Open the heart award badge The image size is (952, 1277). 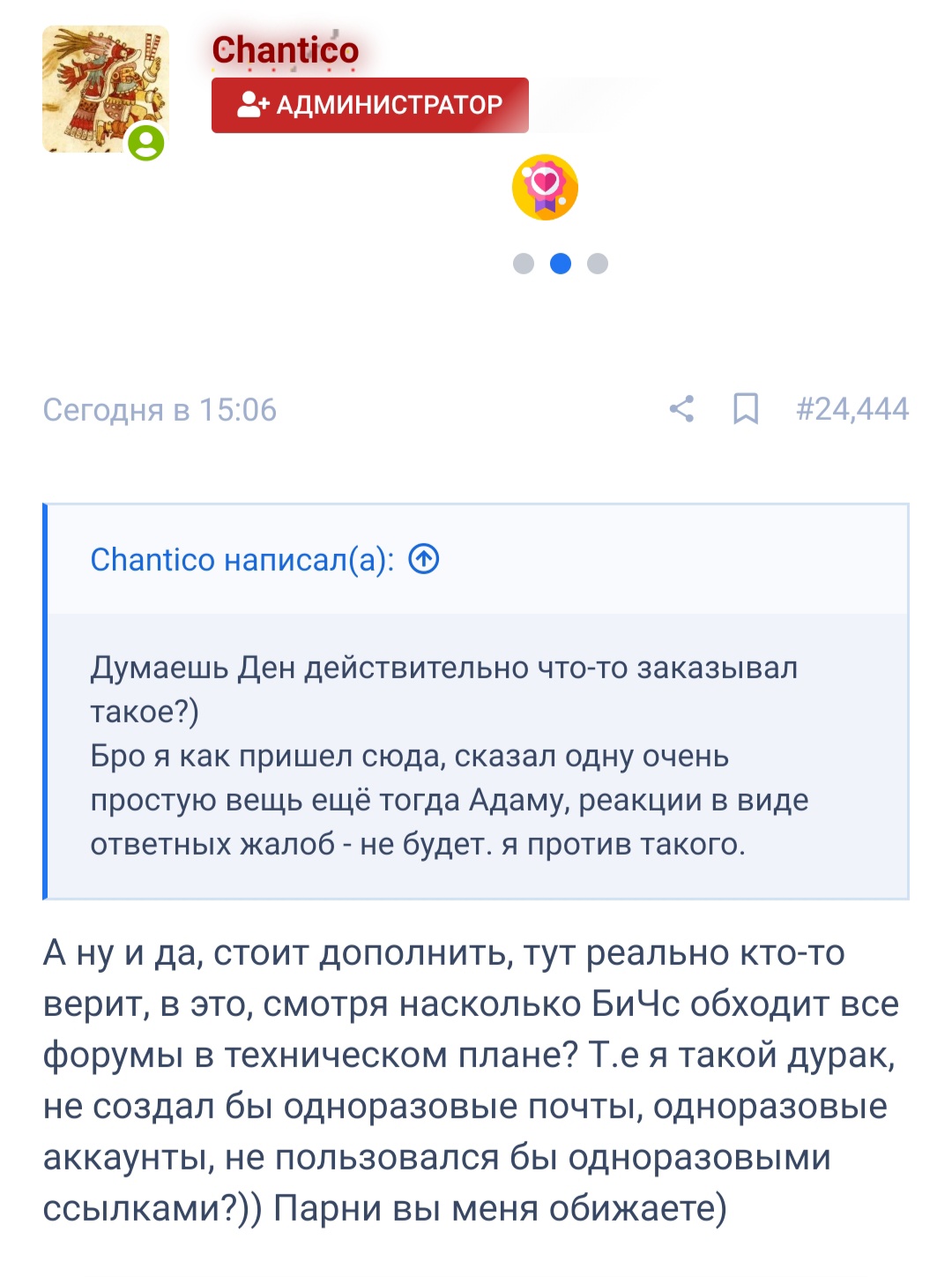[x=545, y=187]
